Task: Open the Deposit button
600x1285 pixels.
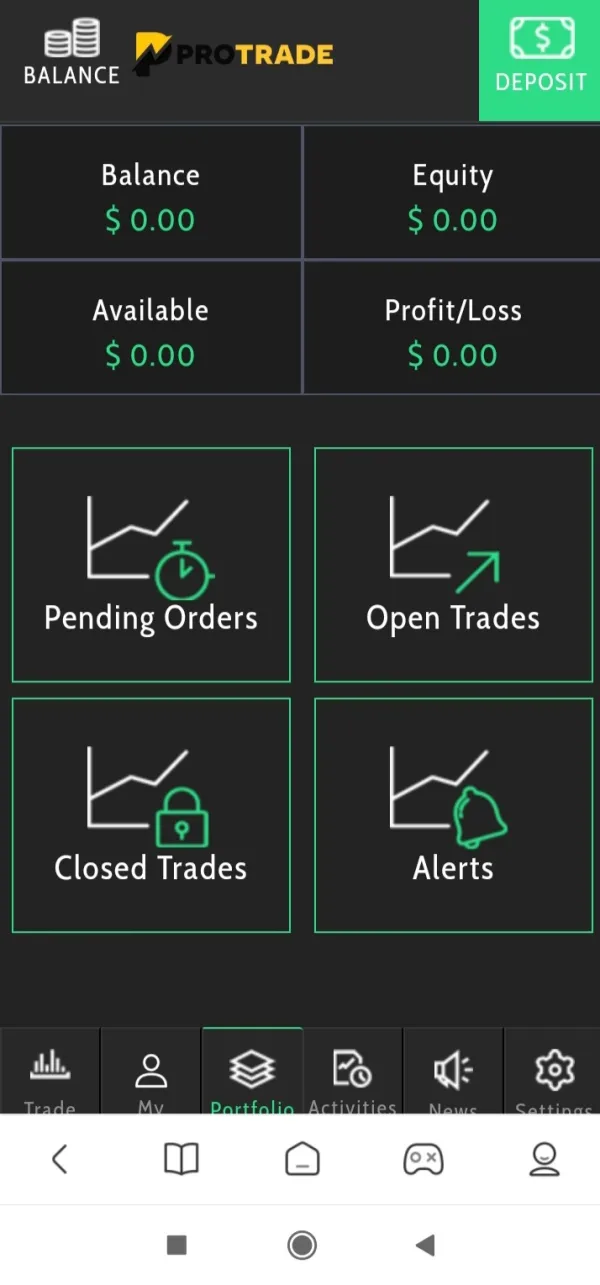Action: [x=540, y=60]
